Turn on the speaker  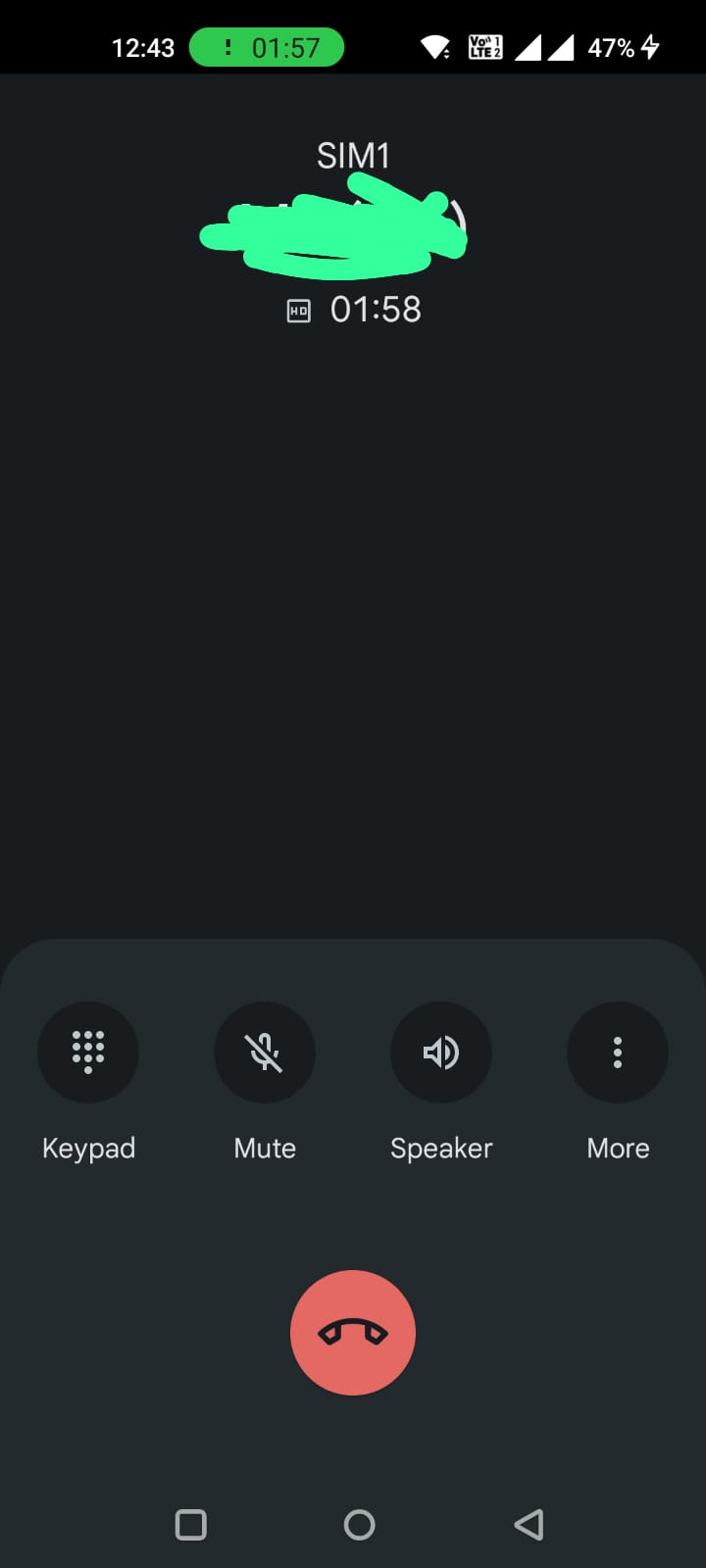coord(441,1053)
